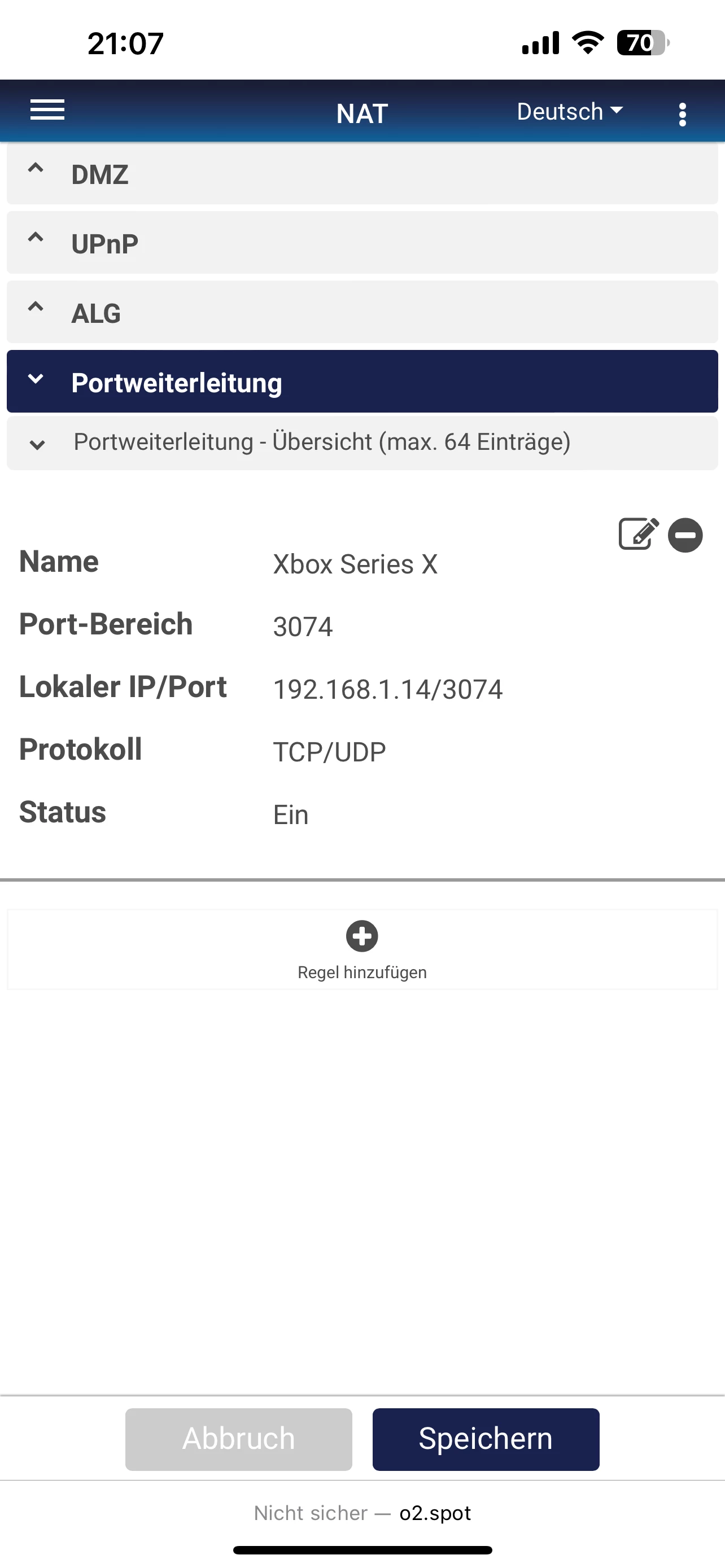Add a new rule via Regel hinzufügen
Viewport: 725px width, 1568px height.
click(x=362, y=948)
